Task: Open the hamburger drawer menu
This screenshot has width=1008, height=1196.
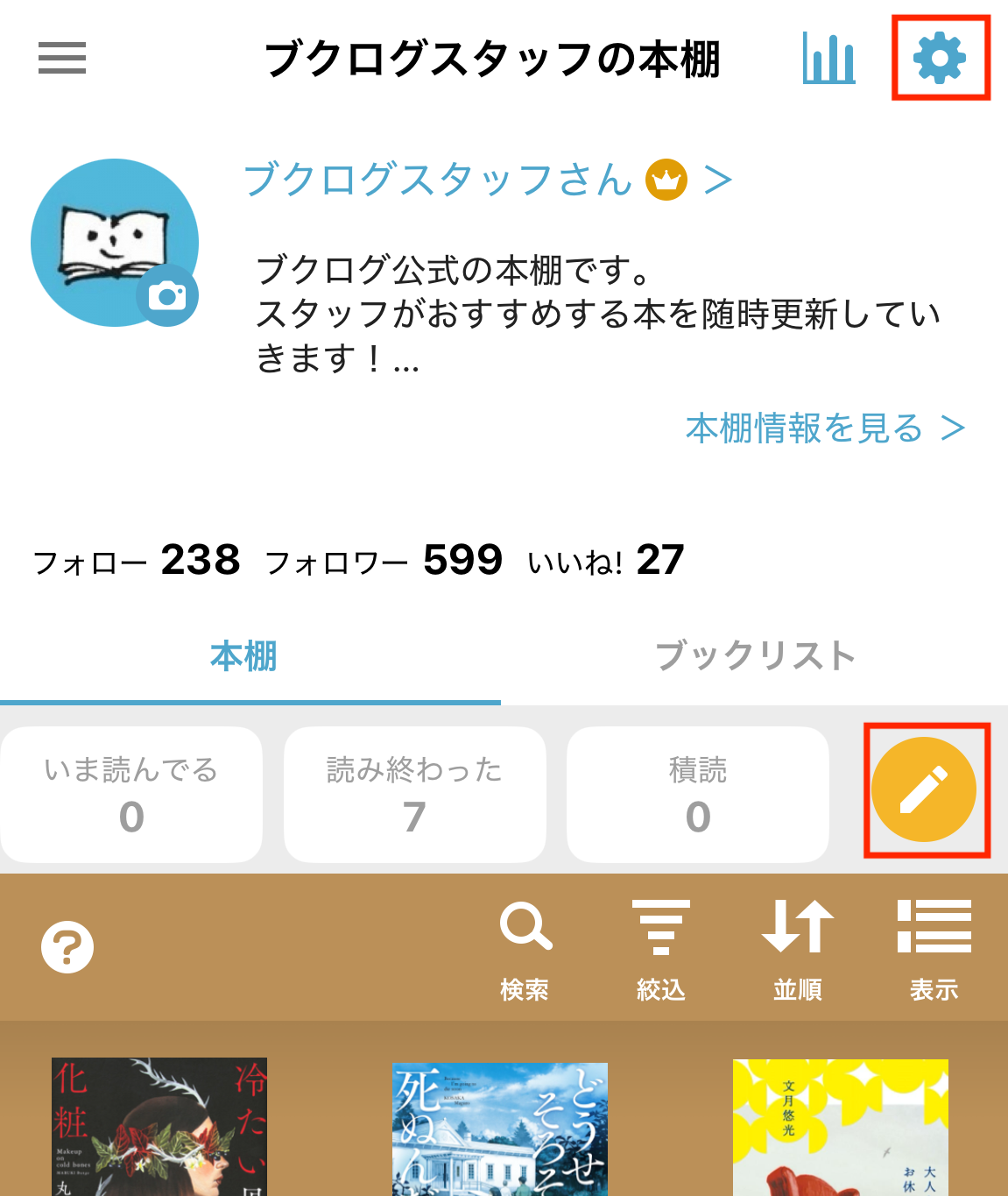Action: click(x=62, y=58)
